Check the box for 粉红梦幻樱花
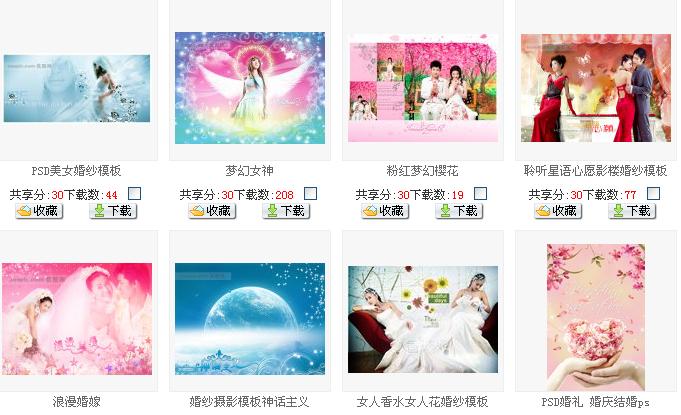Screen dimensions: 681x415 [481, 193]
